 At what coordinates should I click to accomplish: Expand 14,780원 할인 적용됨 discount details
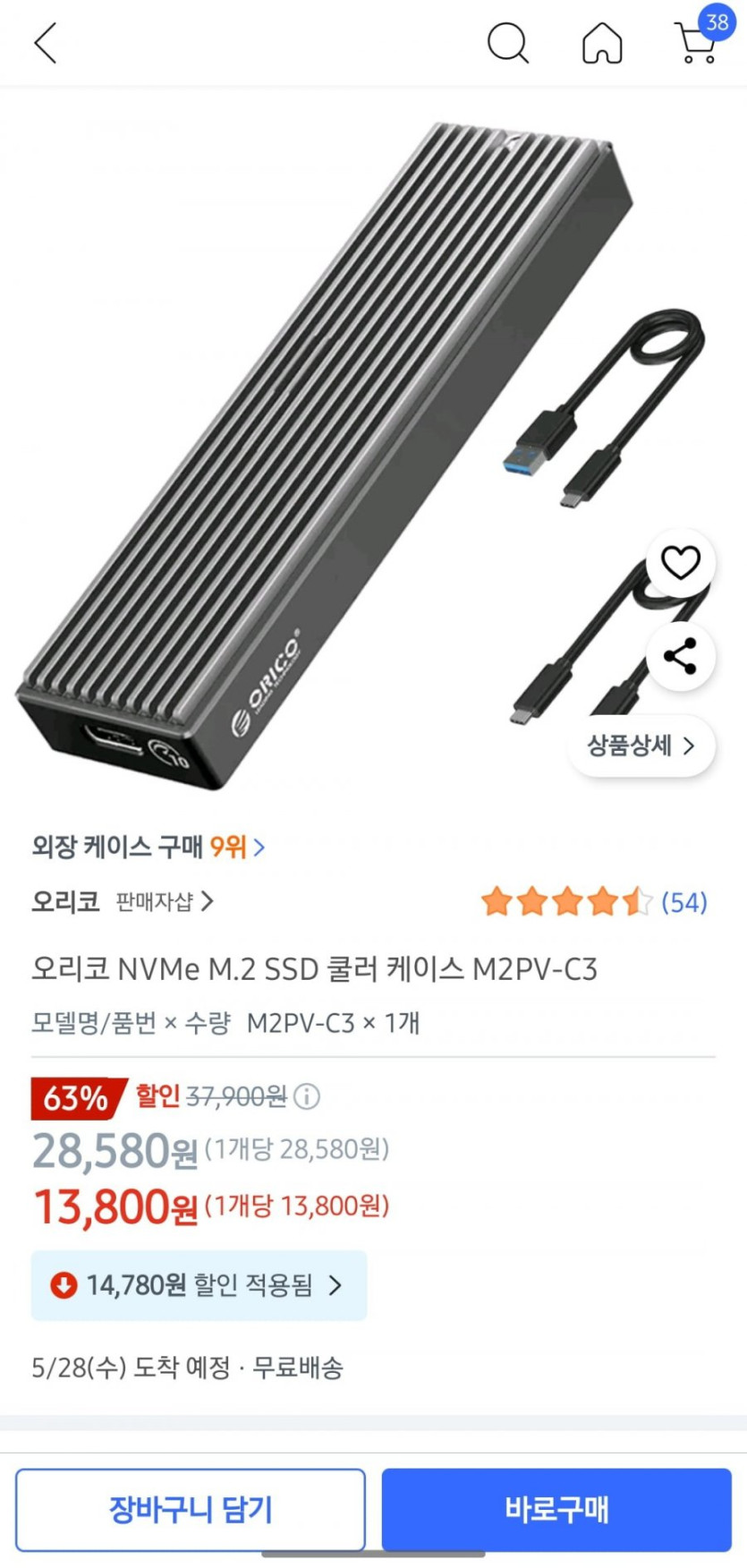pos(199,1285)
